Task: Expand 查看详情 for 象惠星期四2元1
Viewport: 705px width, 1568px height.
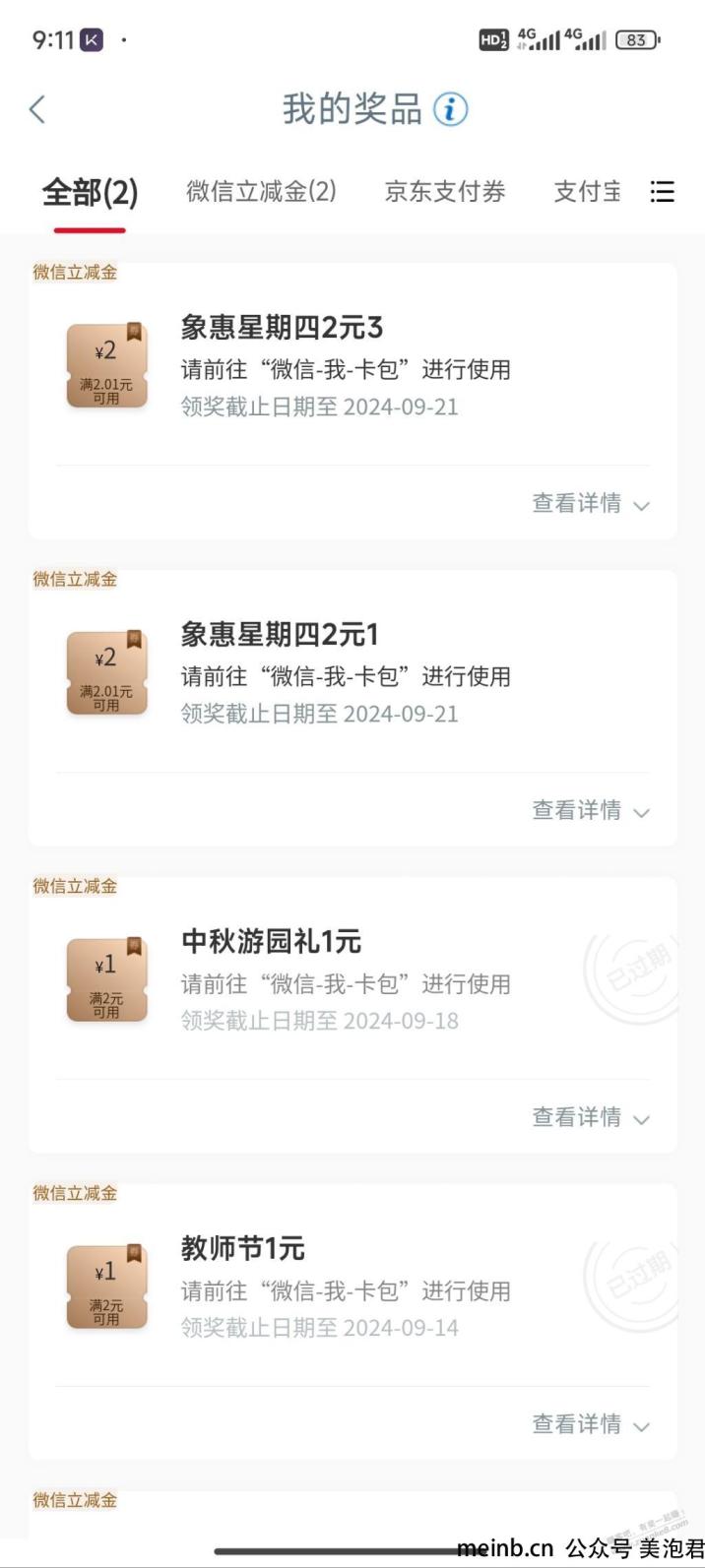Action: pos(591,811)
